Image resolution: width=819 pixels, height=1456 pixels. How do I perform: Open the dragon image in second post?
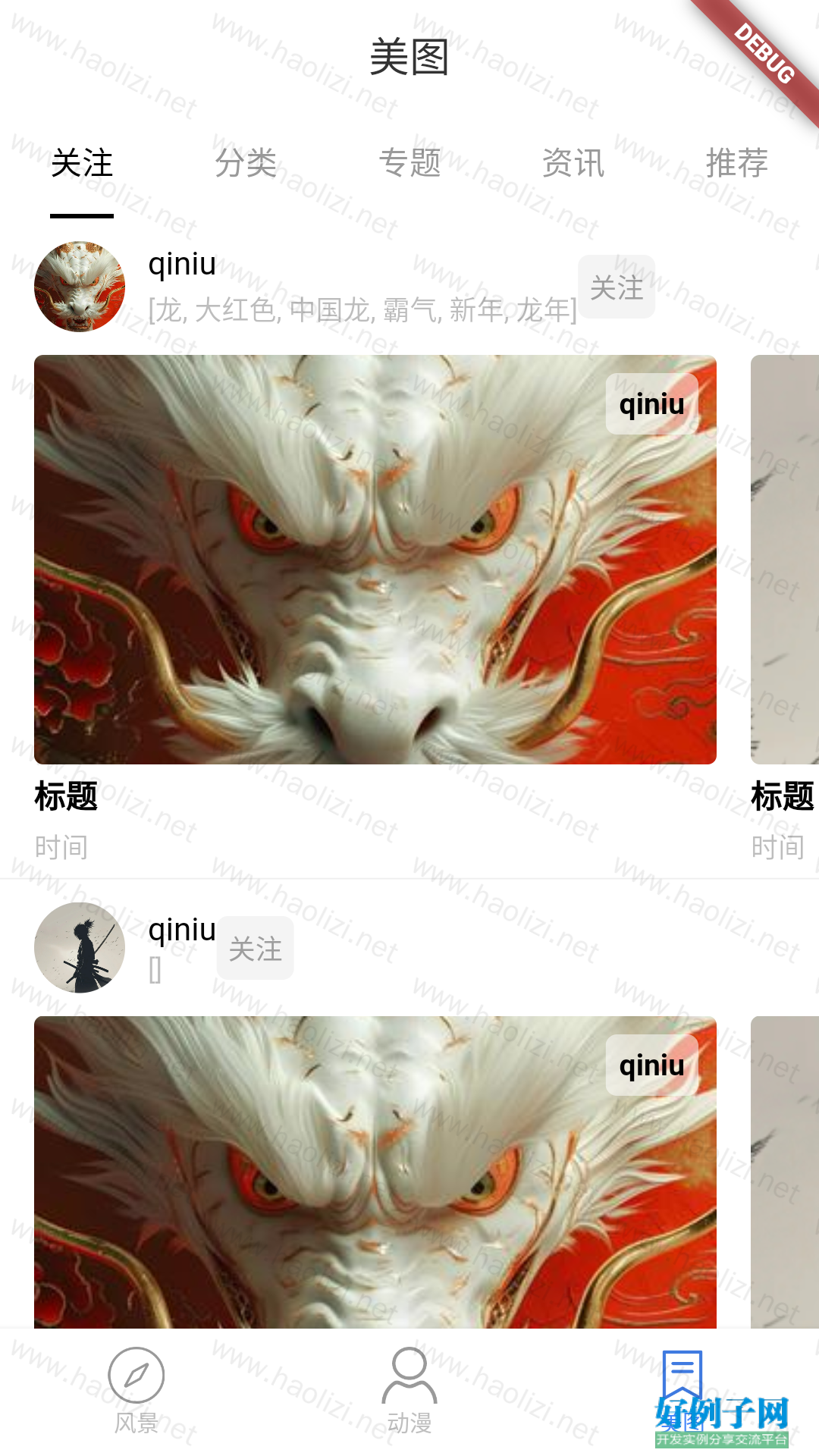point(375,1172)
